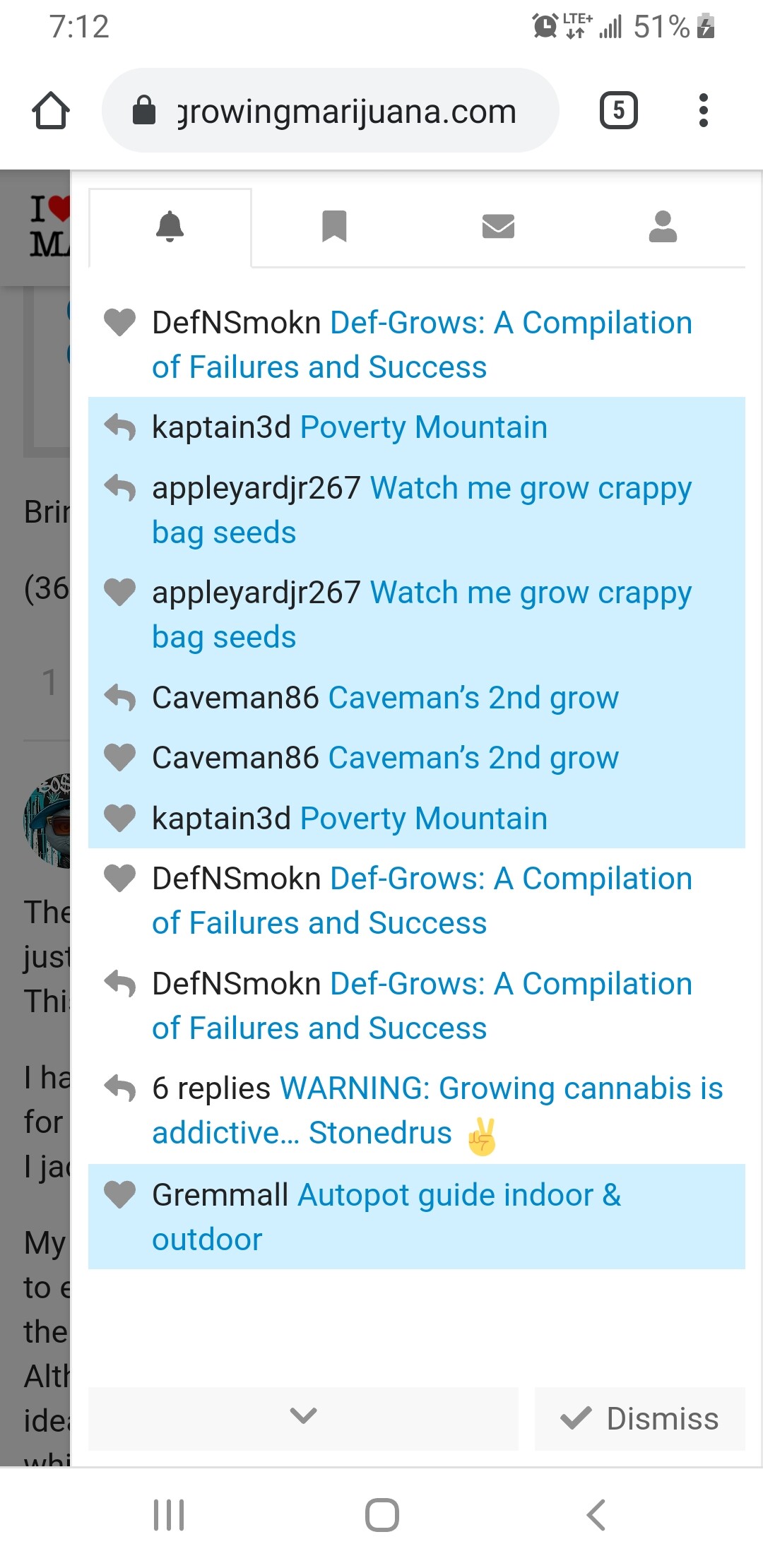Open the browser overflow menu
This screenshot has width=763, height=1568.
pos(703,110)
